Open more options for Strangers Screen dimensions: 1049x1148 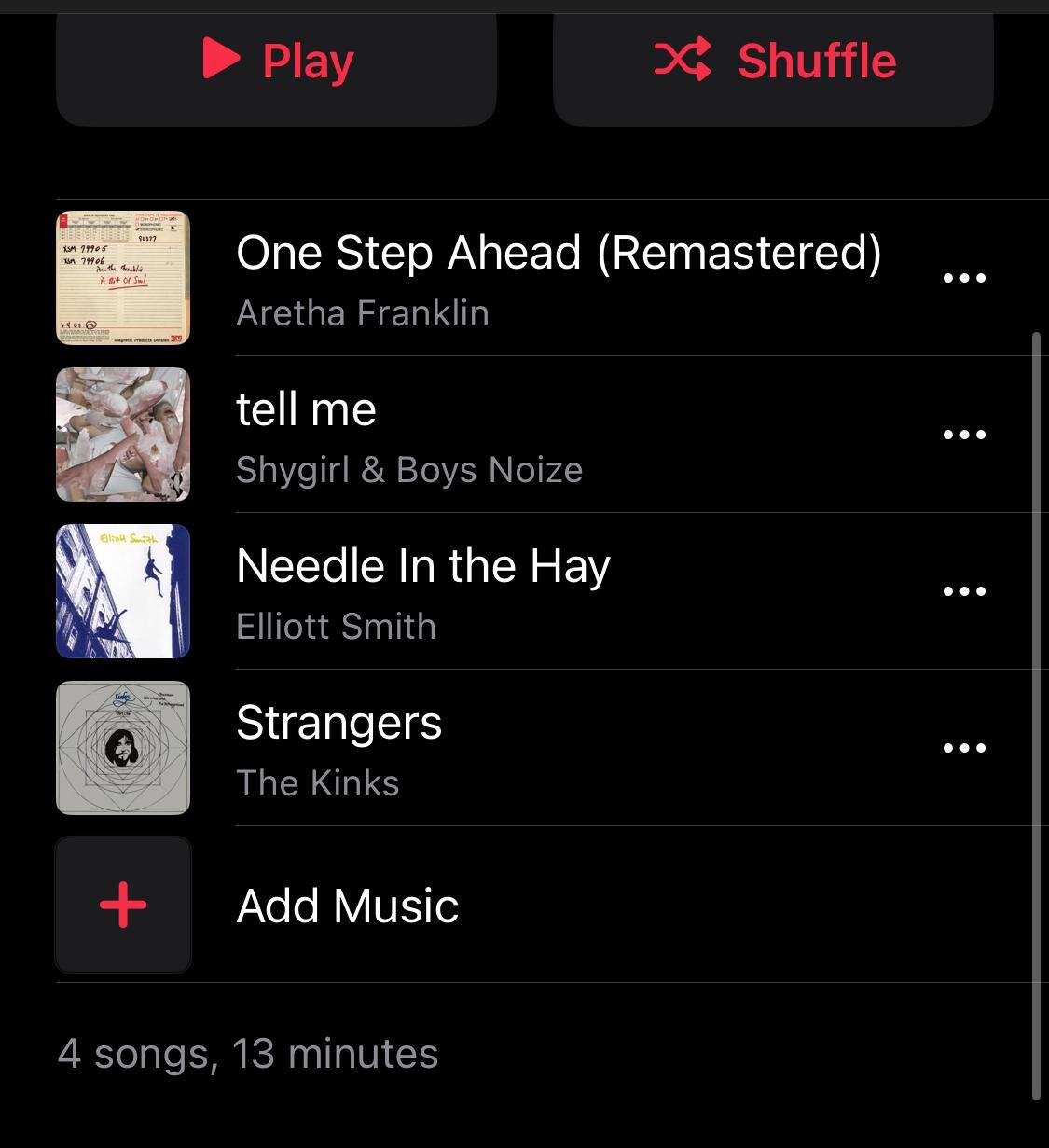pyautogui.click(x=964, y=748)
